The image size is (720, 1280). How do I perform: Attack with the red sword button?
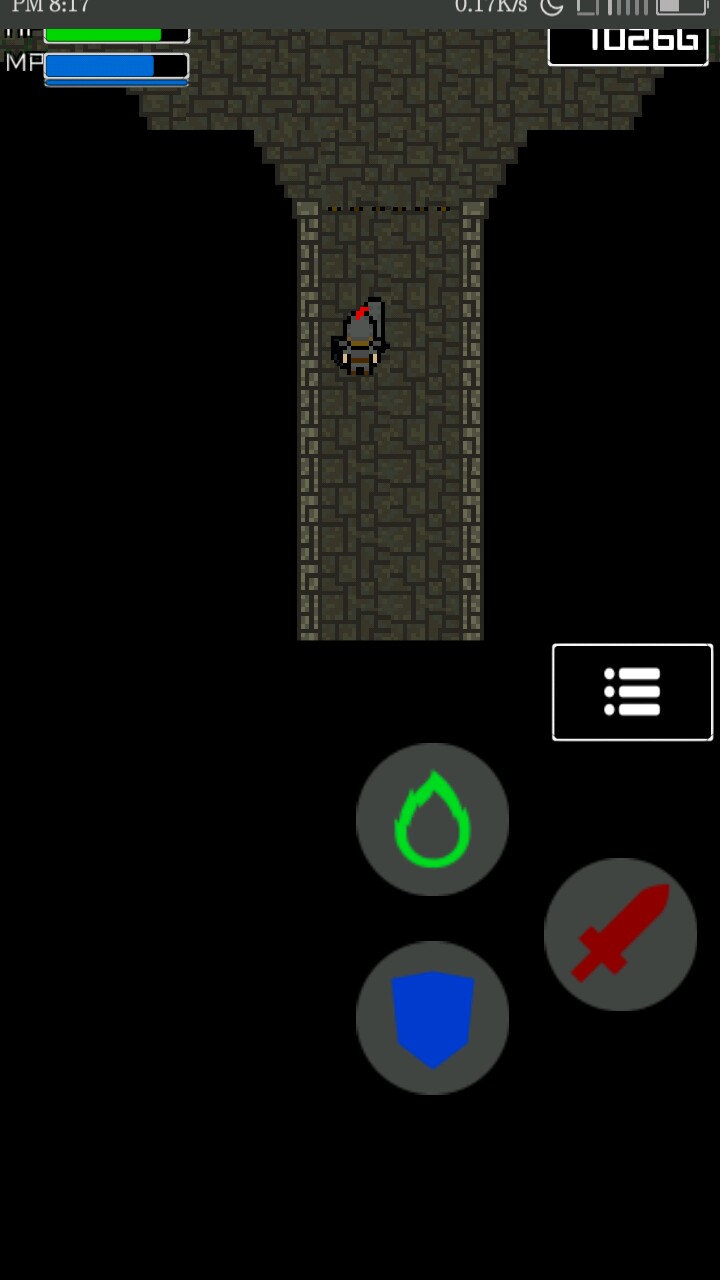(x=620, y=934)
